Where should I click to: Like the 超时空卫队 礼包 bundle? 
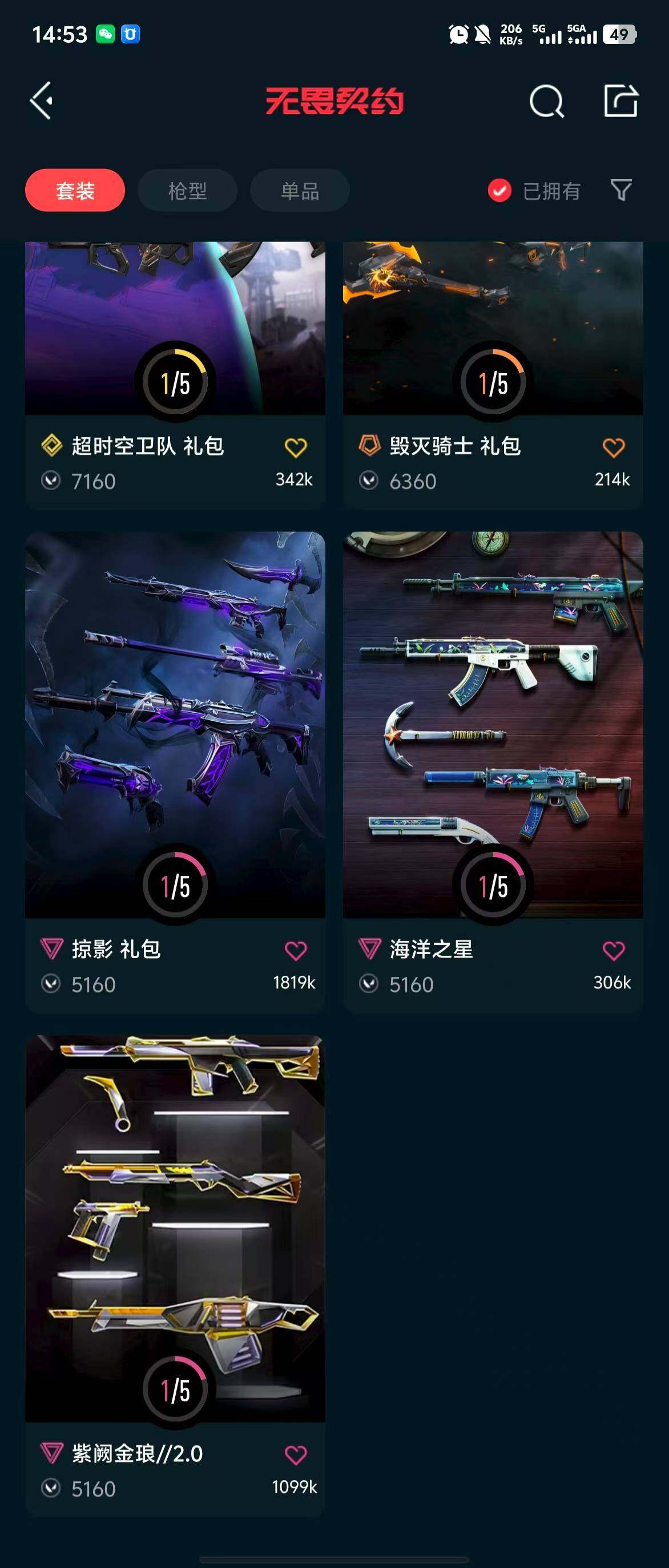click(296, 448)
